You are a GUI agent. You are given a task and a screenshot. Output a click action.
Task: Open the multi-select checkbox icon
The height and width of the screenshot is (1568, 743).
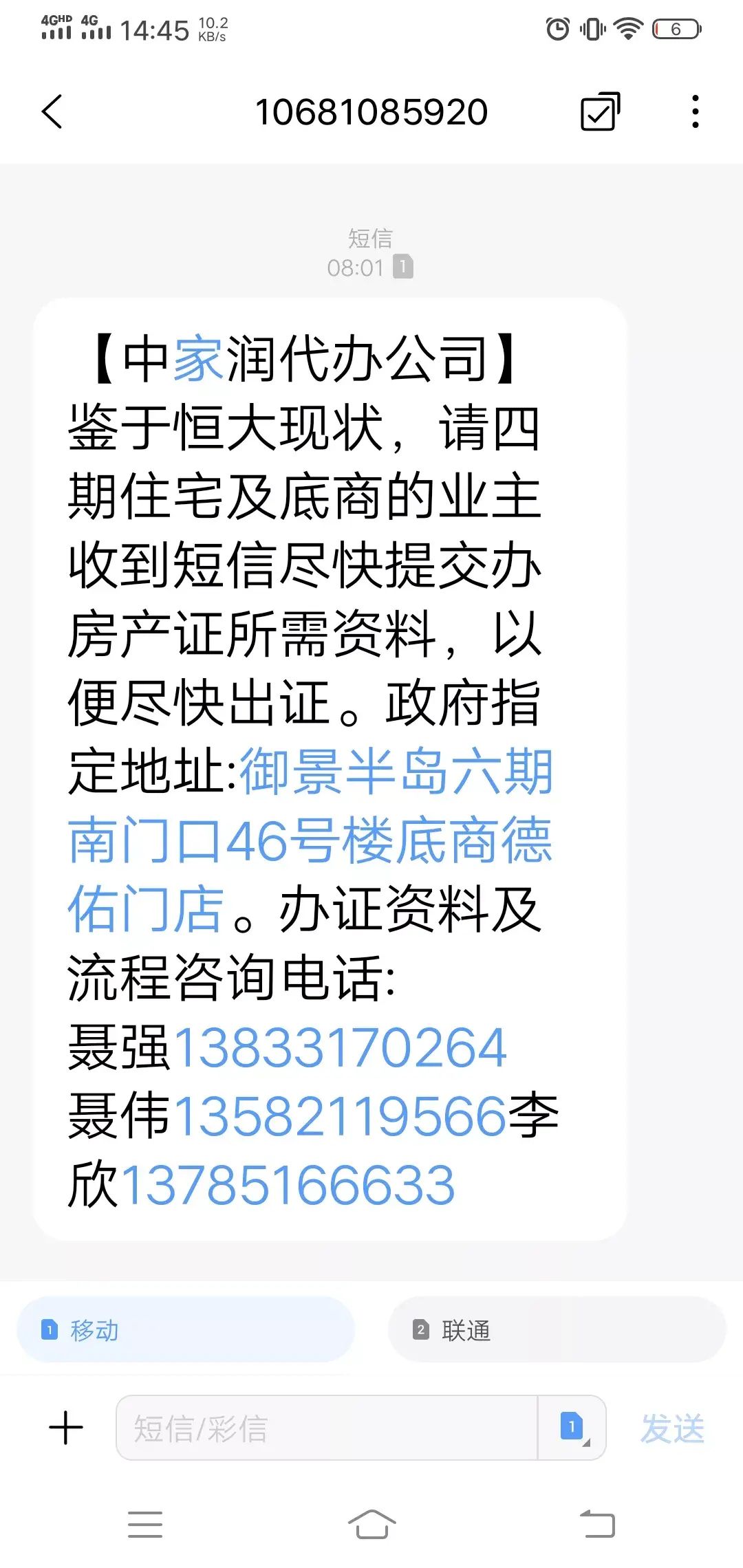(x=600, y=112)
